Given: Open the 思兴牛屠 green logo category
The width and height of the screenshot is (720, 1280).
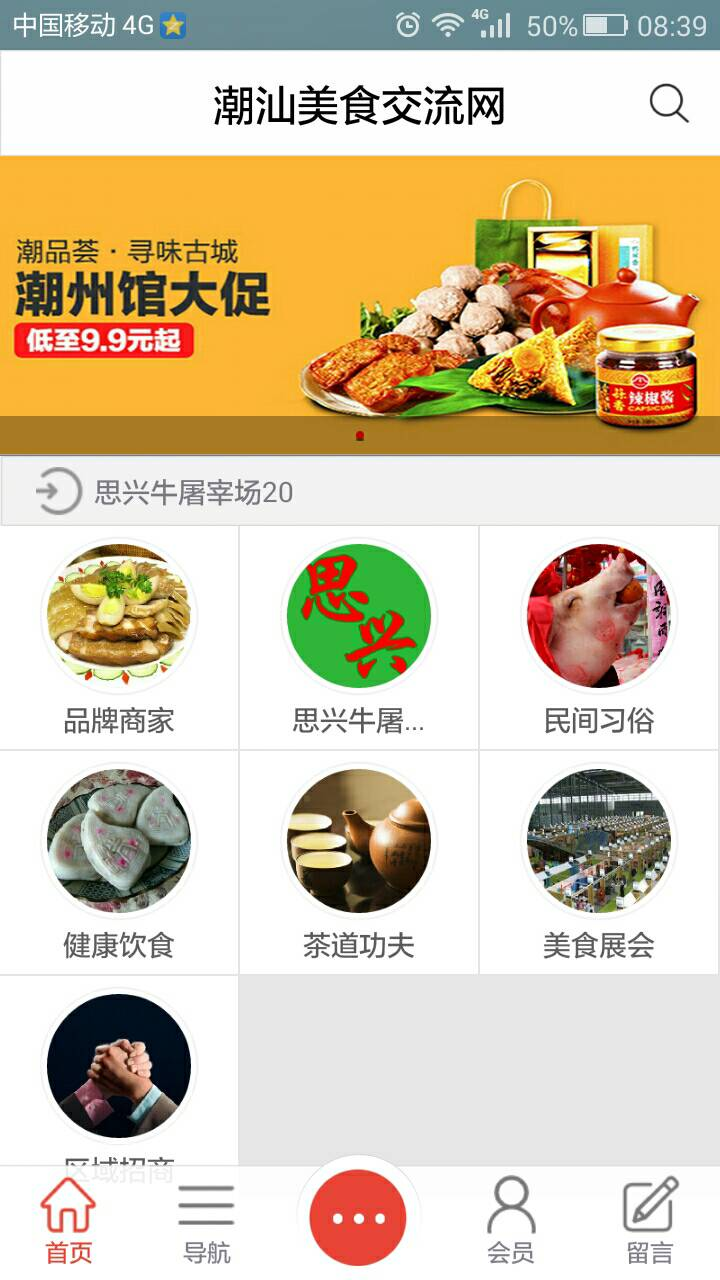Looking at the screenshot, I should point(359,640).
